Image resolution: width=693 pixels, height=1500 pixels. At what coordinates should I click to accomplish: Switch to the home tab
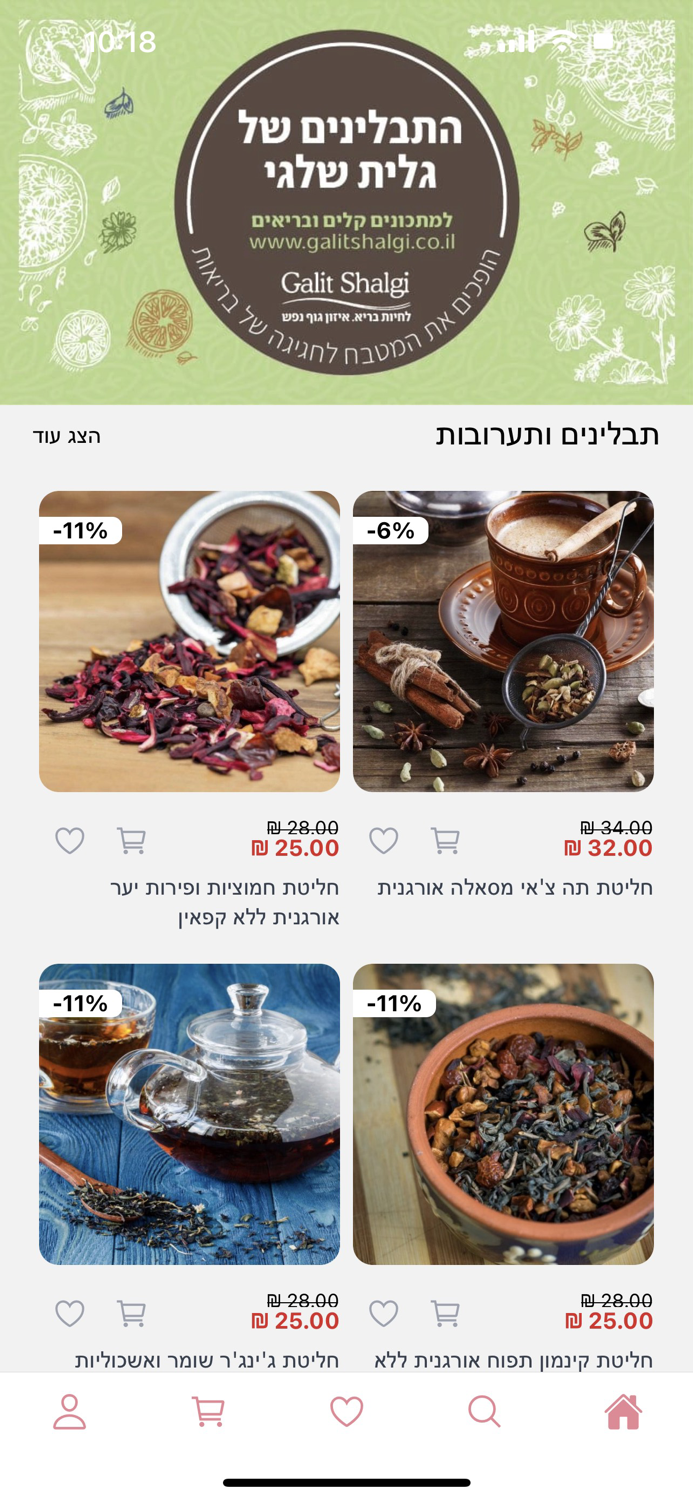pos(623,1411)
